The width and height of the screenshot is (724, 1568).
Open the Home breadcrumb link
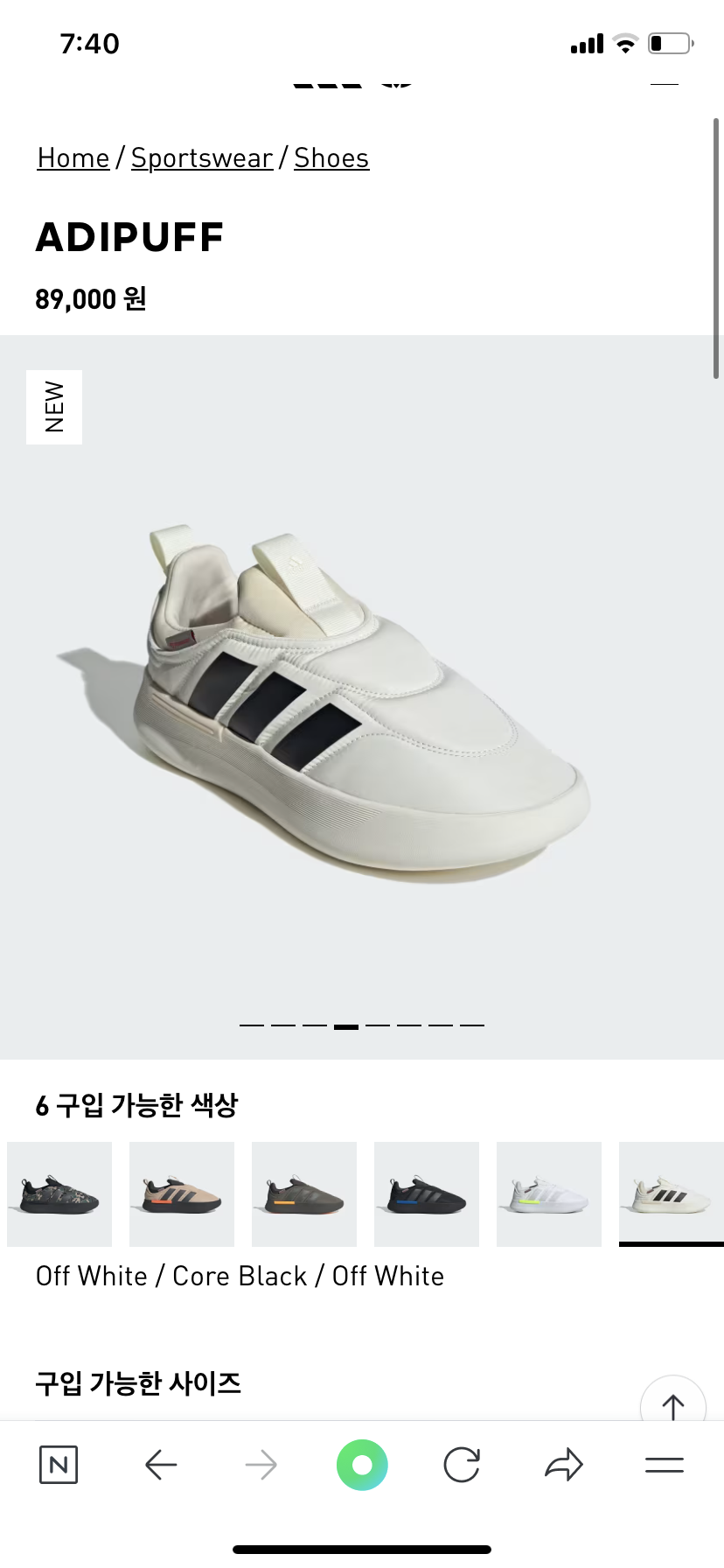73,157
